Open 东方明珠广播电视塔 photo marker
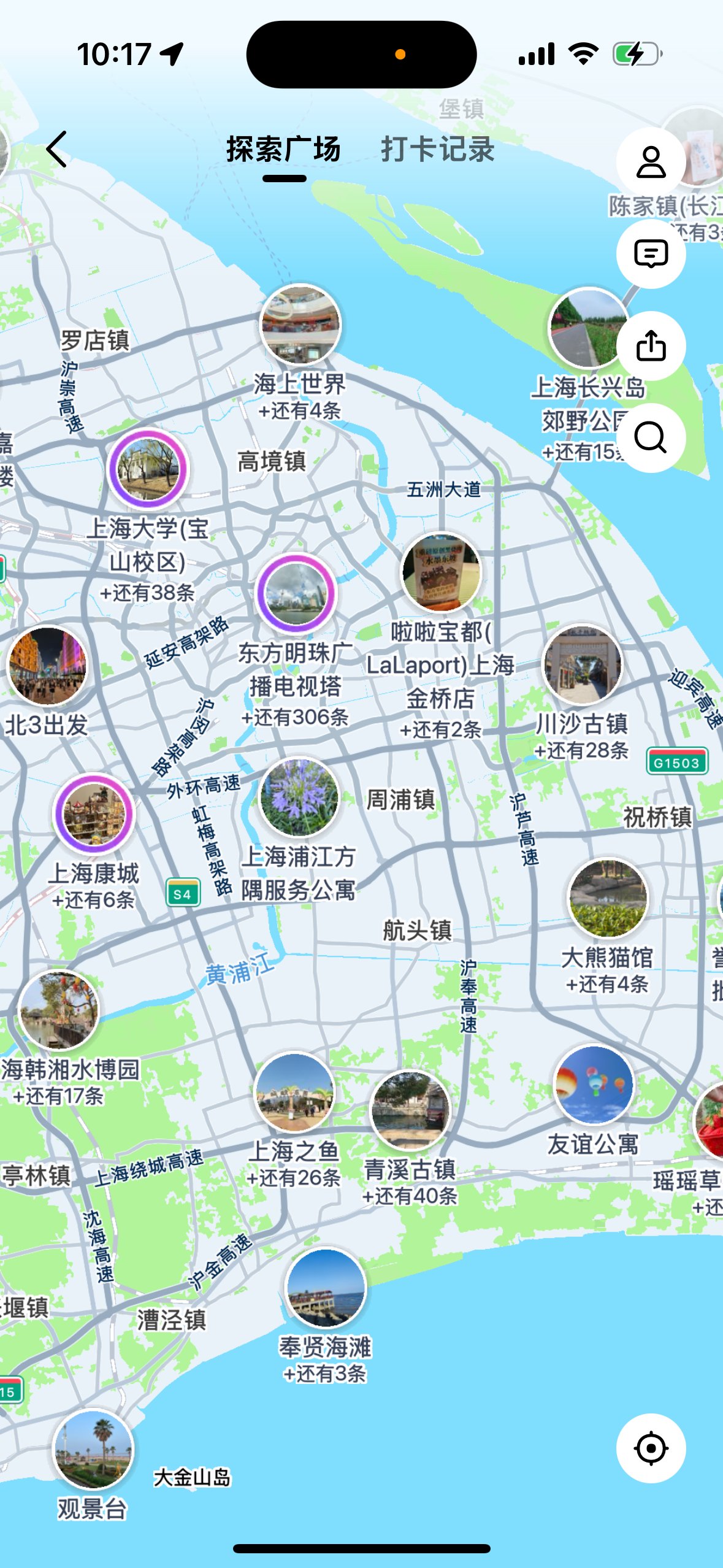 coord(296,594)
